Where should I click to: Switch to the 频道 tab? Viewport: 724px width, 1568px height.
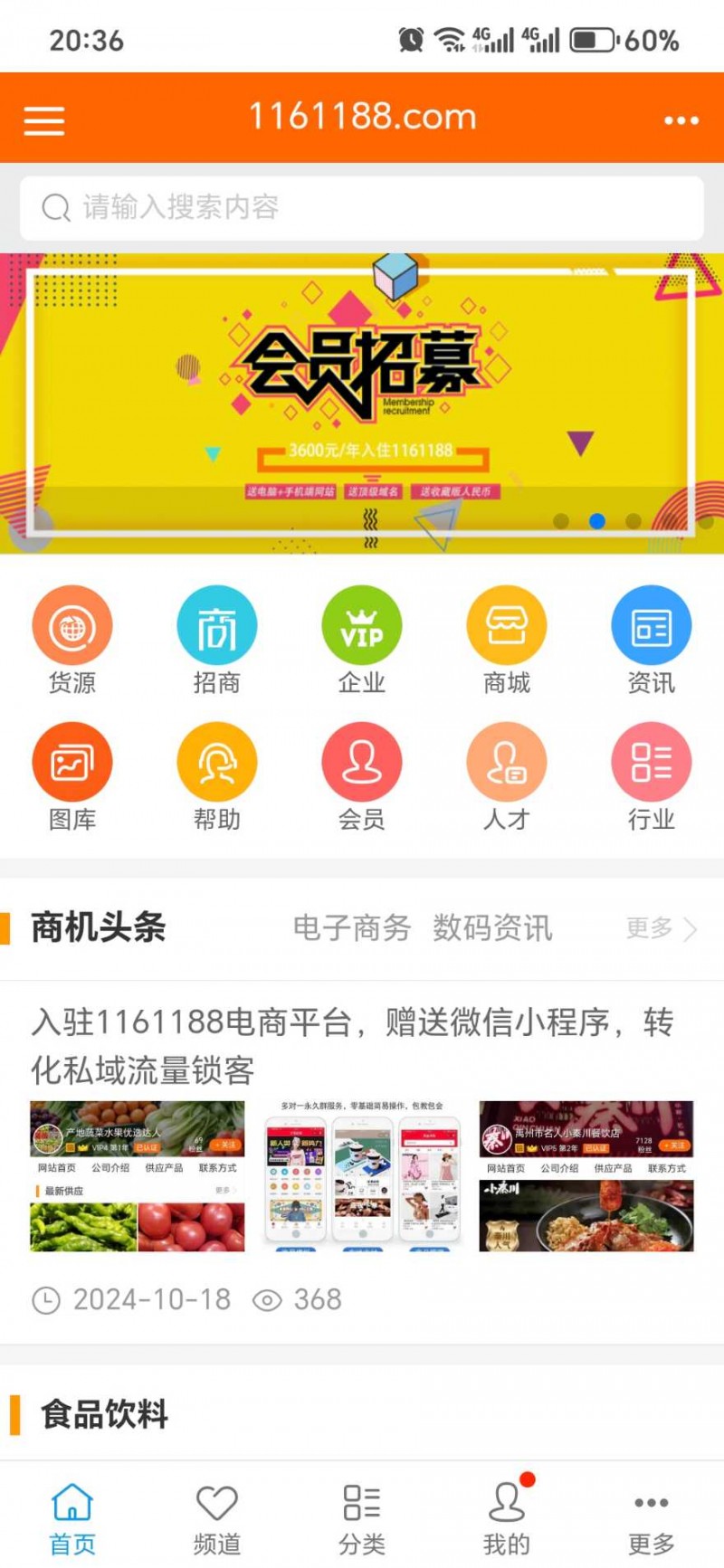(x=217, y=1519)
